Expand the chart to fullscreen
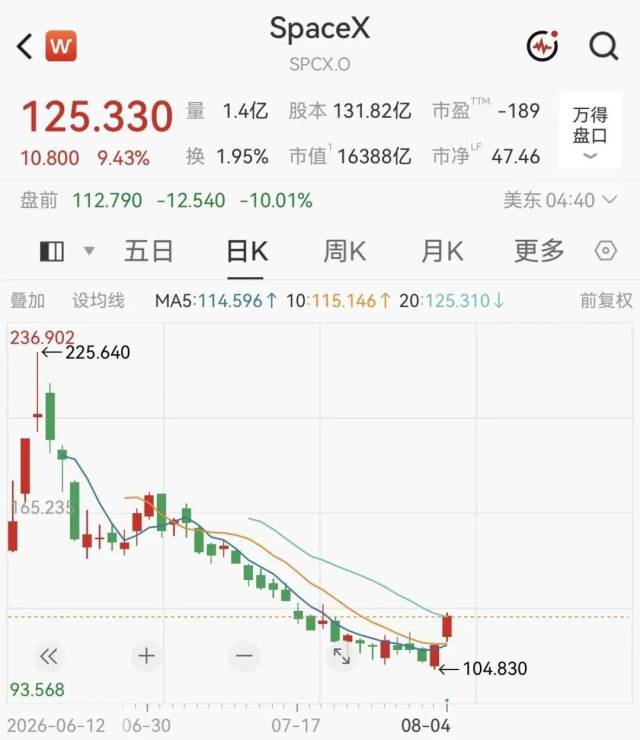The height and width of the screenshot is (740, 640). [x=342, y=656]
